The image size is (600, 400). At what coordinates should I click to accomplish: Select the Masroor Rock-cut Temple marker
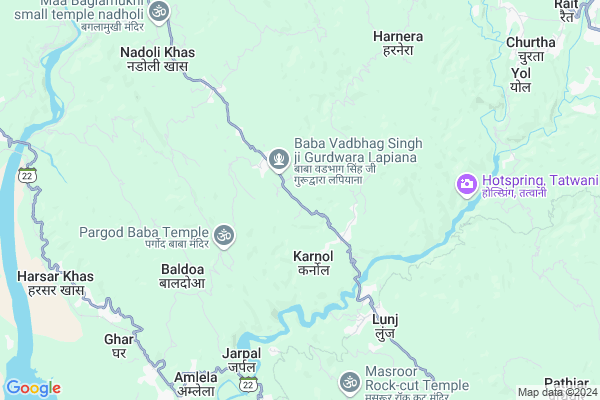click(x=349, y=382)
